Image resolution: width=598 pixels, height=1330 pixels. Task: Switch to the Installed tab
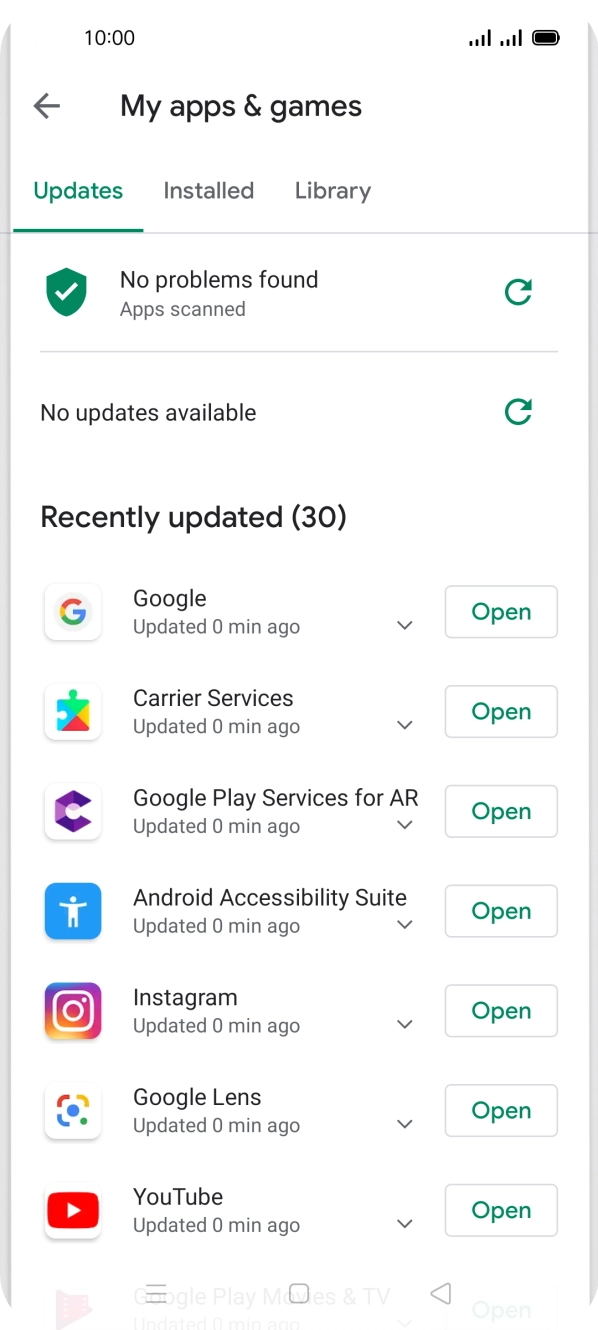point(209,191)
